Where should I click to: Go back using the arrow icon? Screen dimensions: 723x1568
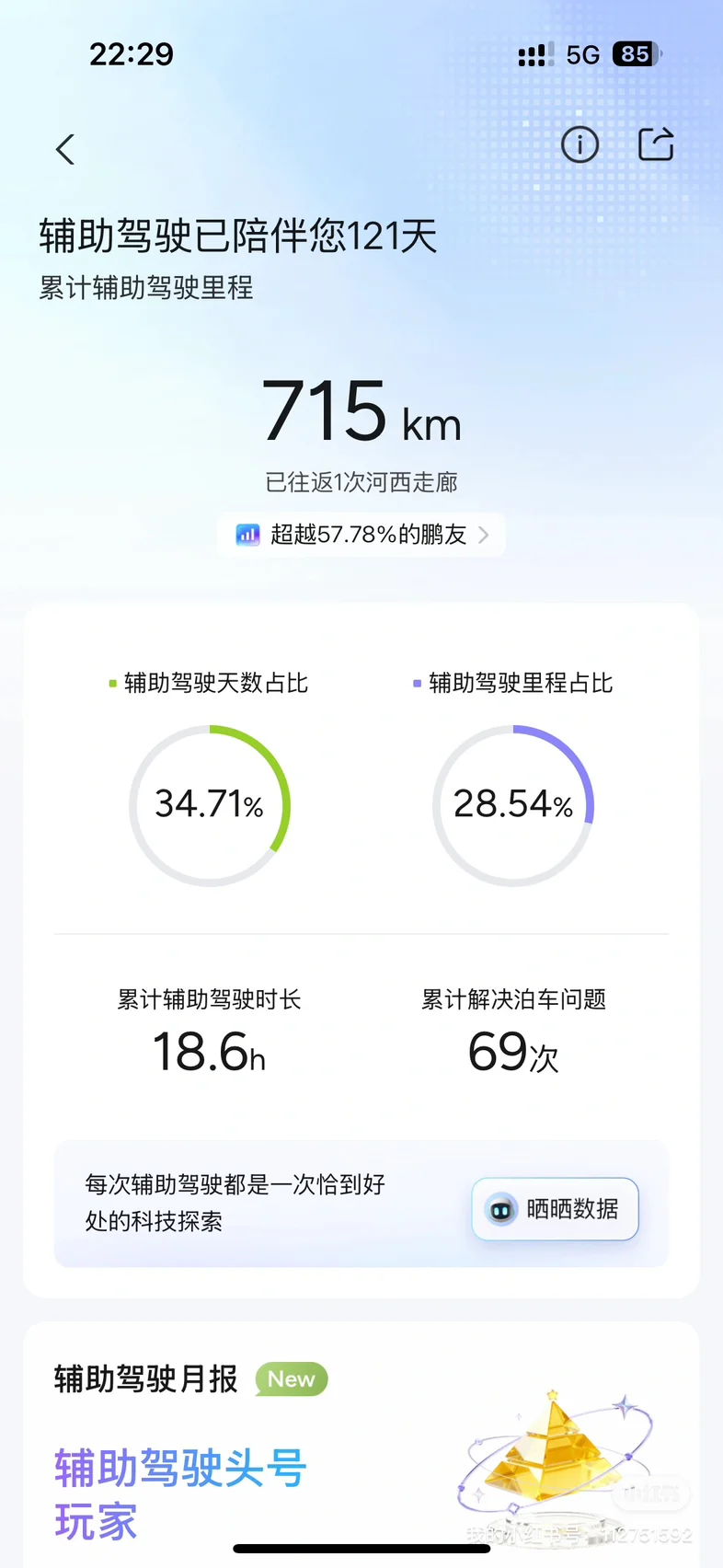(x=64, y=149)
